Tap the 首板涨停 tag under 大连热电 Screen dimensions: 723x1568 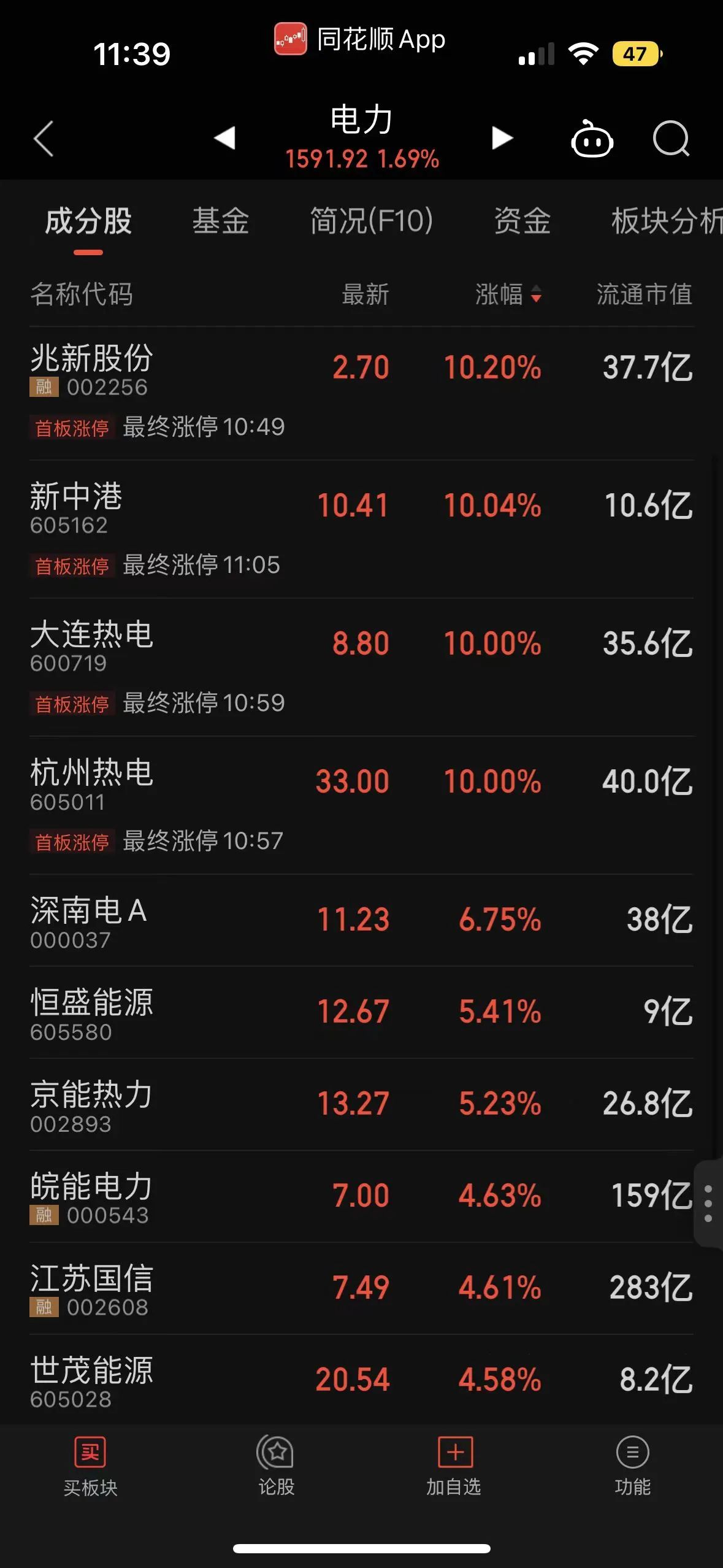(71, 704)
